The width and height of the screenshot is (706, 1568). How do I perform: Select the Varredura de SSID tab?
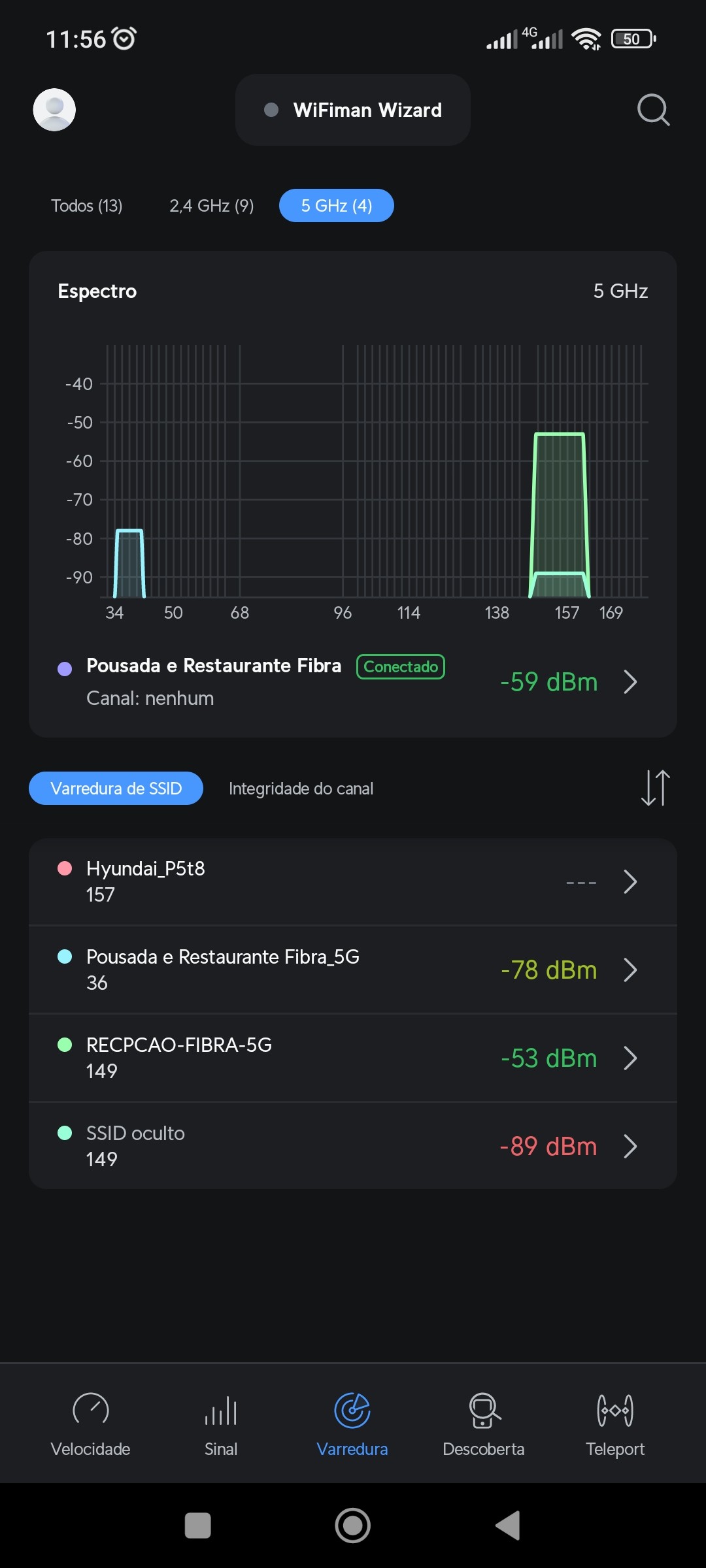pos(116,789)
